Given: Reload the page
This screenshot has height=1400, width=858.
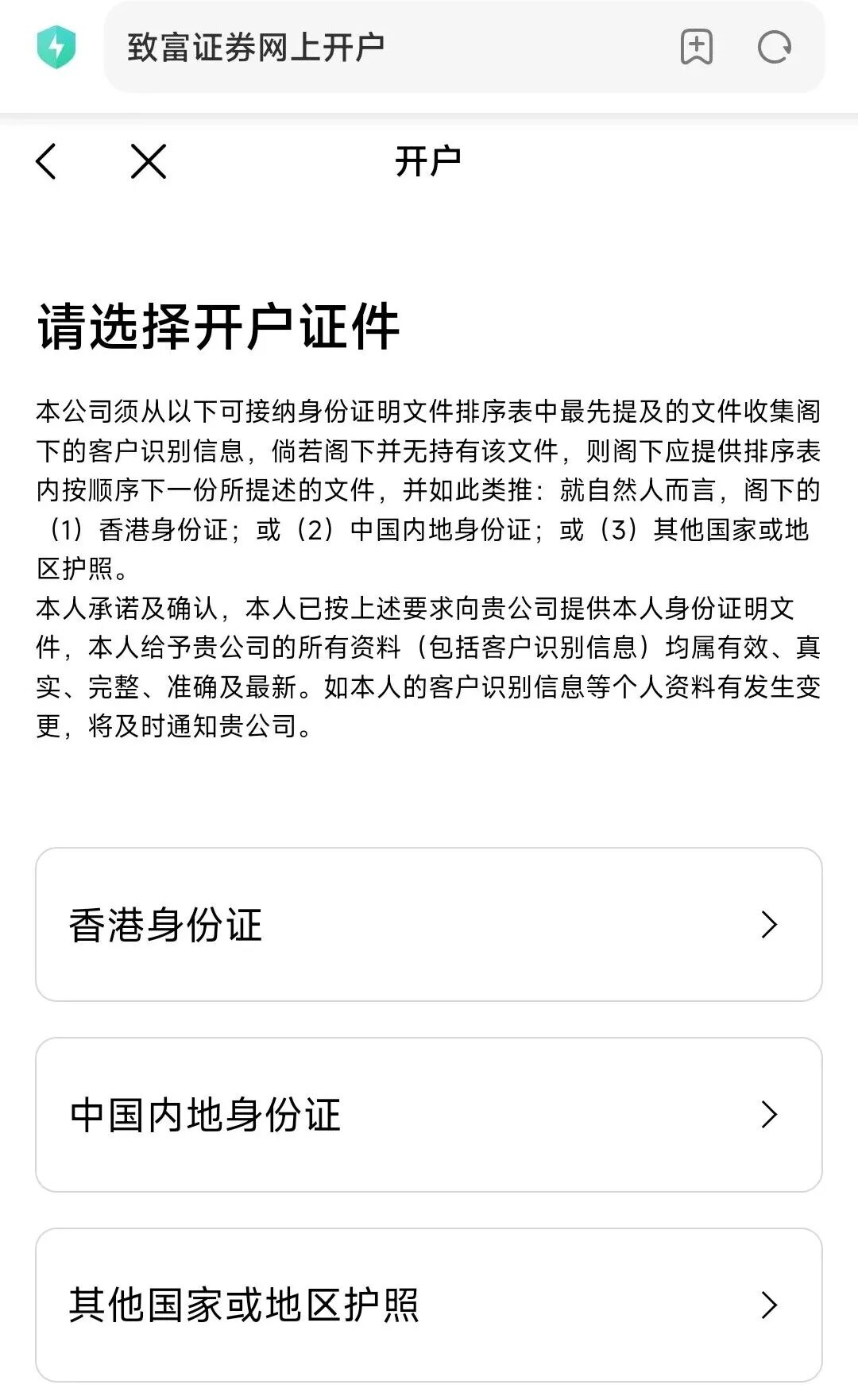Looking at the screenshot, I should 774,47.
